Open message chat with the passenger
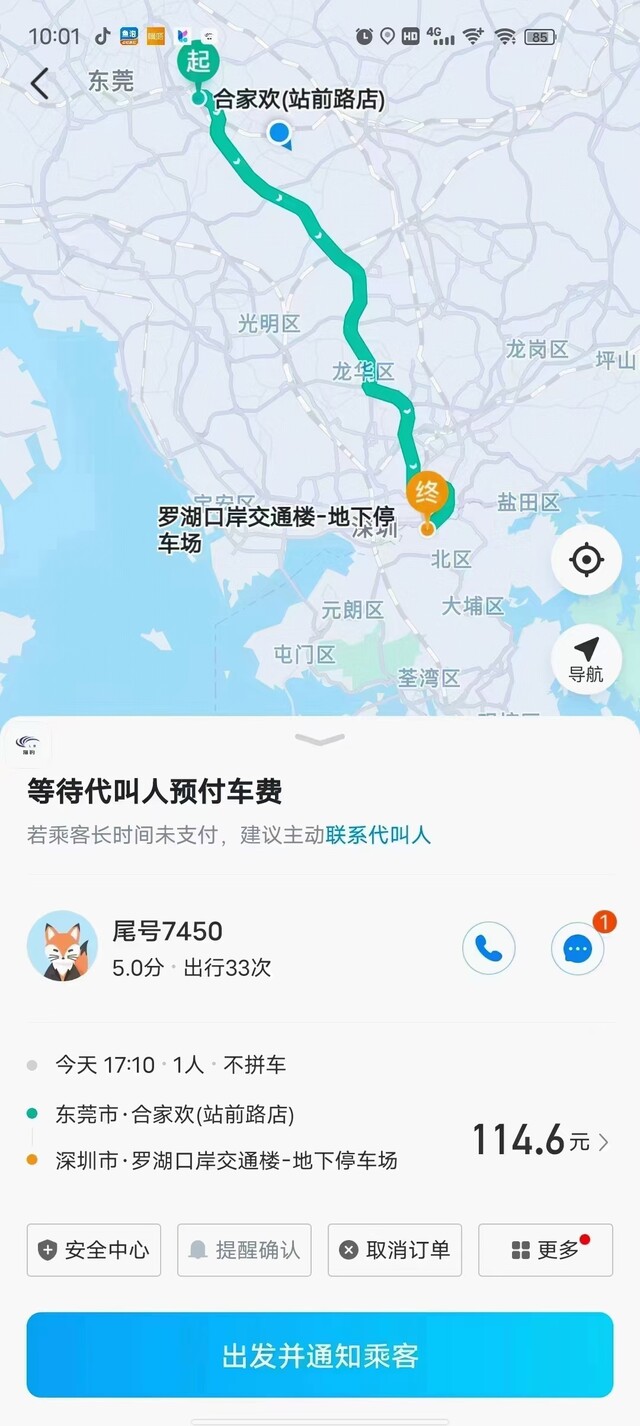The image size is (640, 1426). point(578,948)
